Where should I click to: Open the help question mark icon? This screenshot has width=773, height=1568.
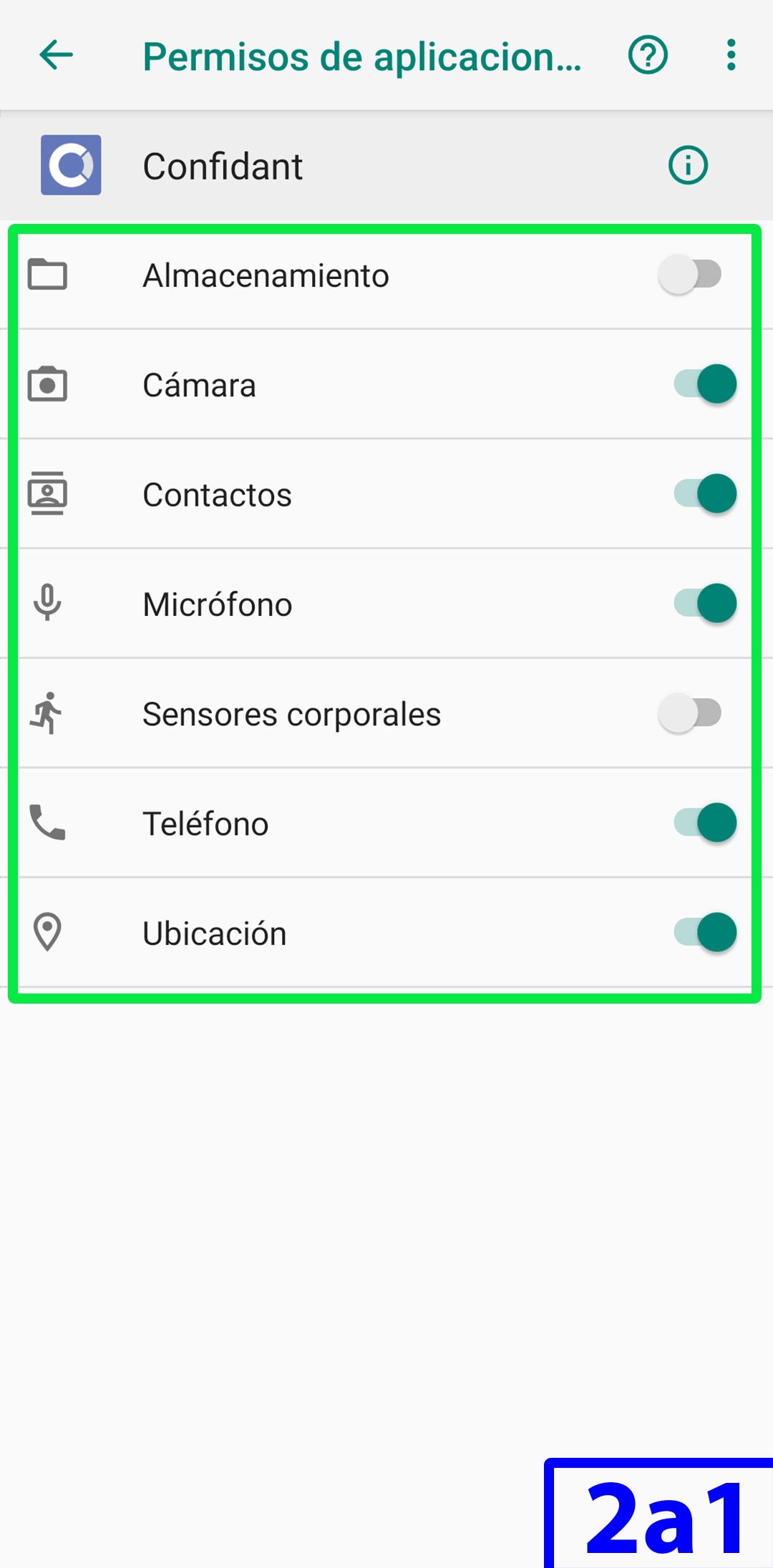pos(648,55)
